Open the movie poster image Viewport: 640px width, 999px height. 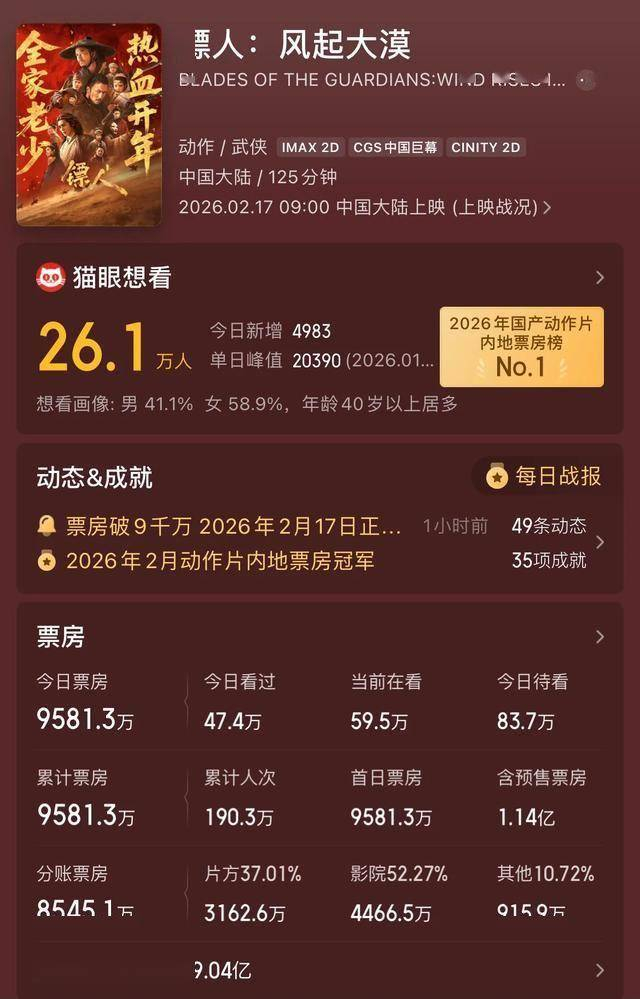pos(88,123)
